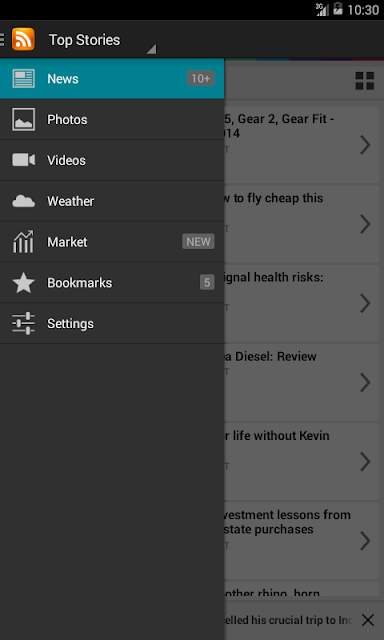Go to Videos
384x640 pixels.
click(x=112, y=160)
